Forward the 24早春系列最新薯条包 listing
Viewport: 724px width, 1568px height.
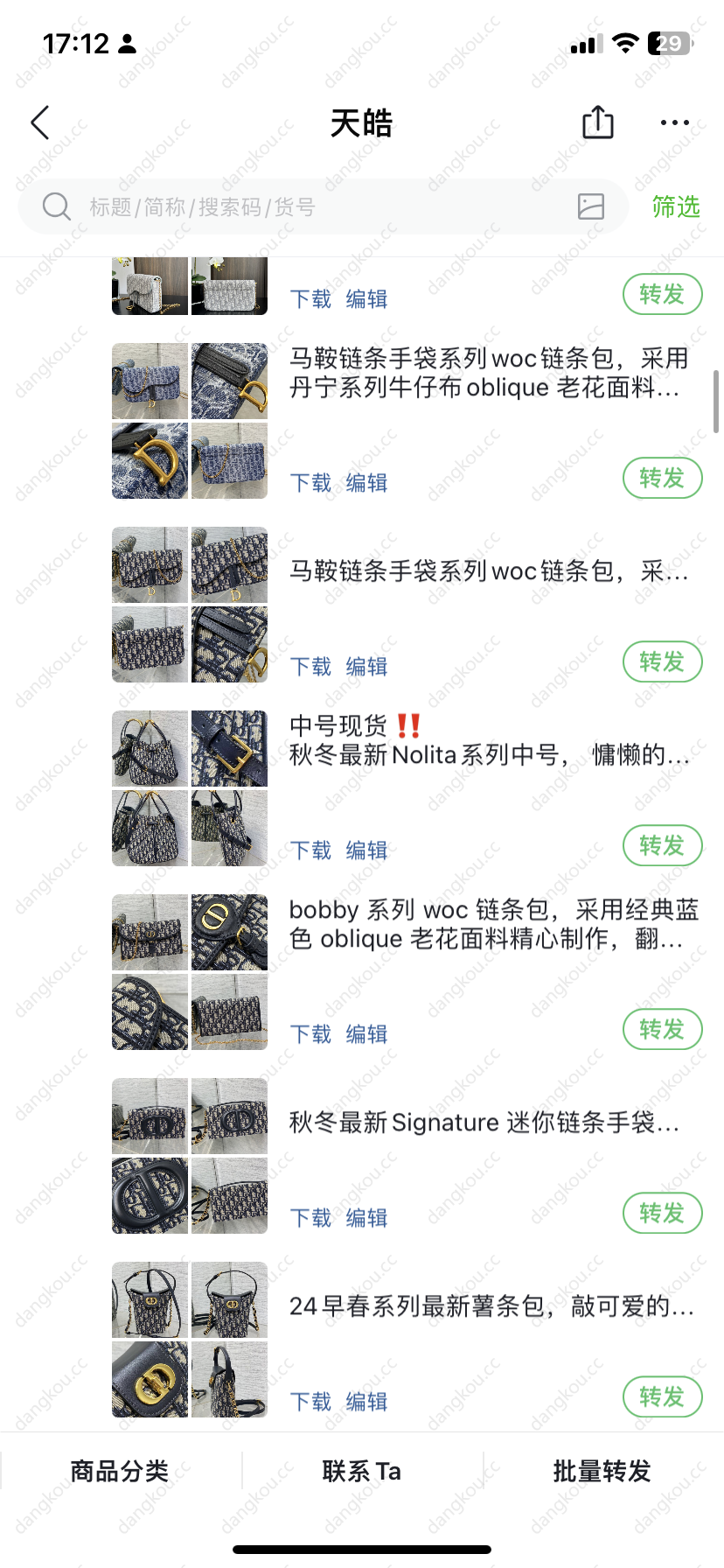click(x=662, y=1397)
